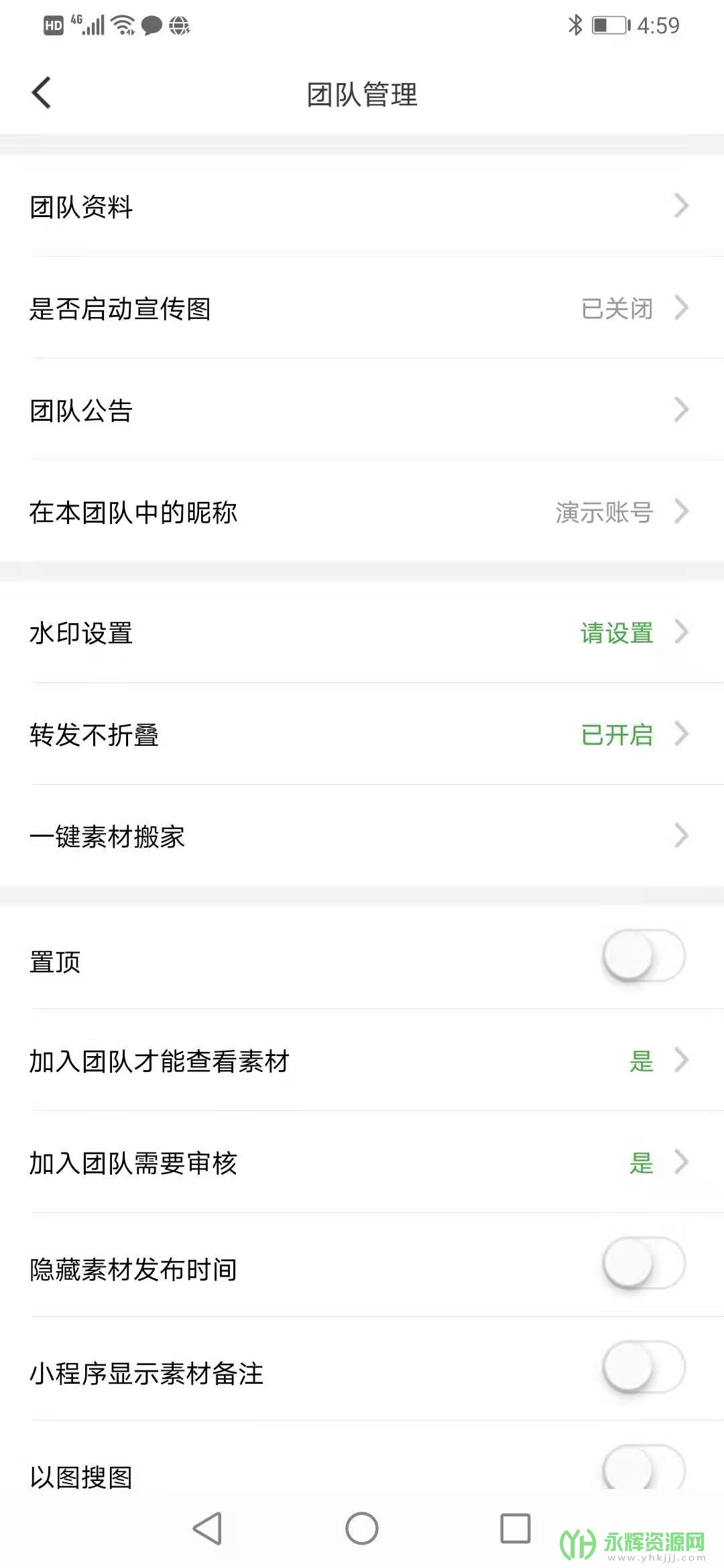The height and width of the screenshot is (1568, 724).
Task: Open 是否启动宣传图 option
Action: [x=362, y=308]
